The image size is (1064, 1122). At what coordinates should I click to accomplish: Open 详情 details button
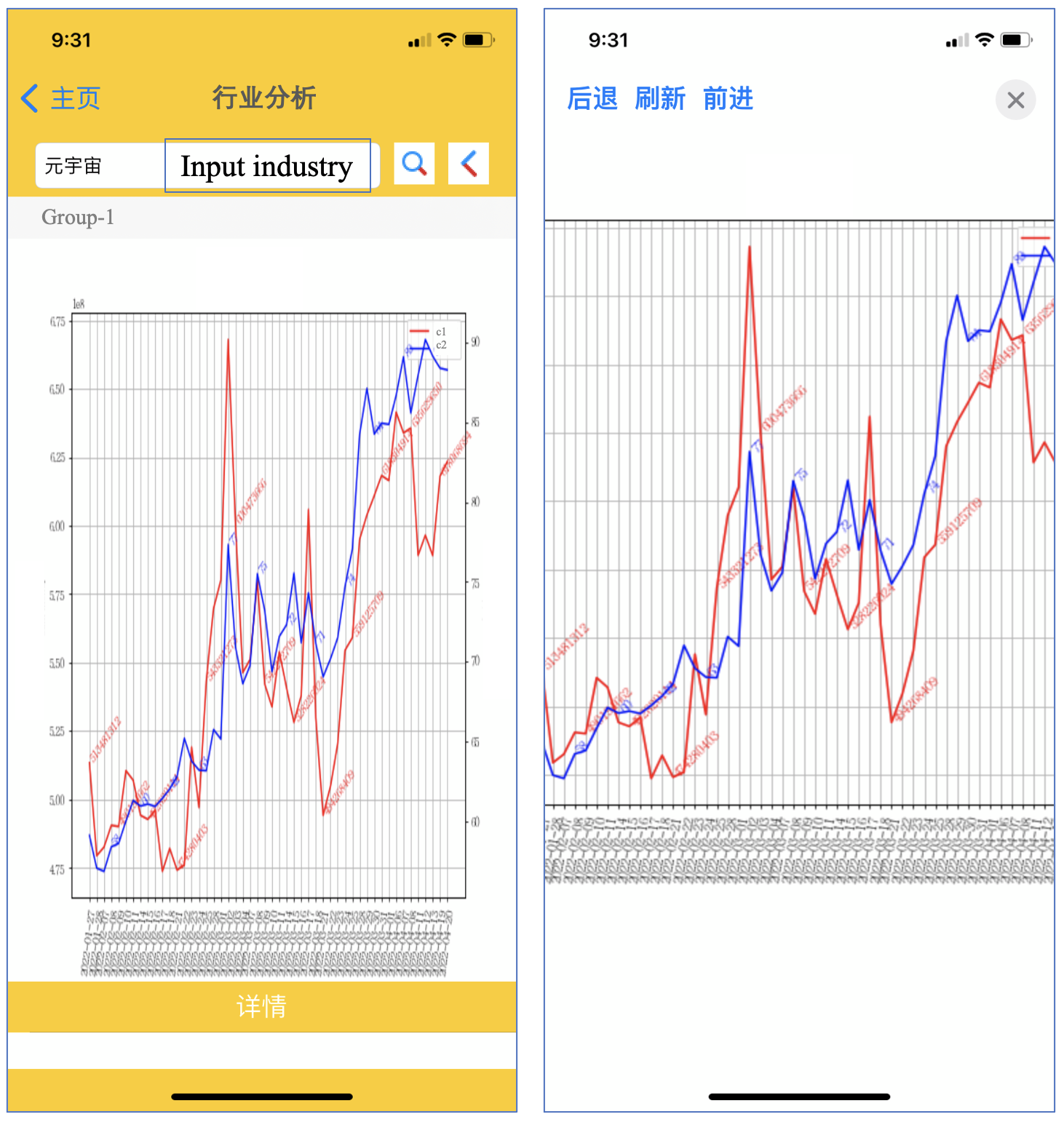pos(262,1006)
